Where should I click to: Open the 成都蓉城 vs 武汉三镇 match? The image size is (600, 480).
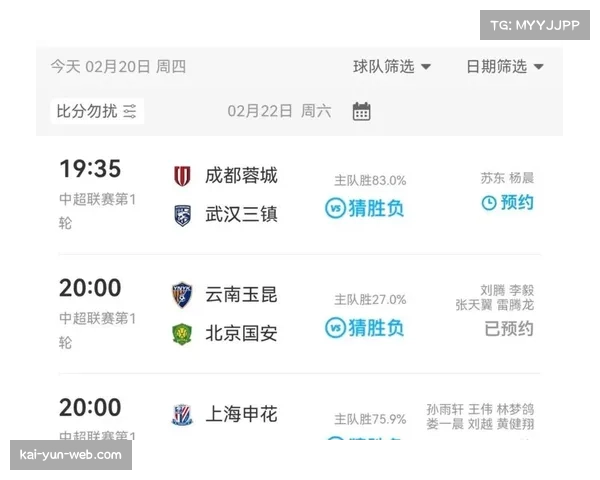241,195
